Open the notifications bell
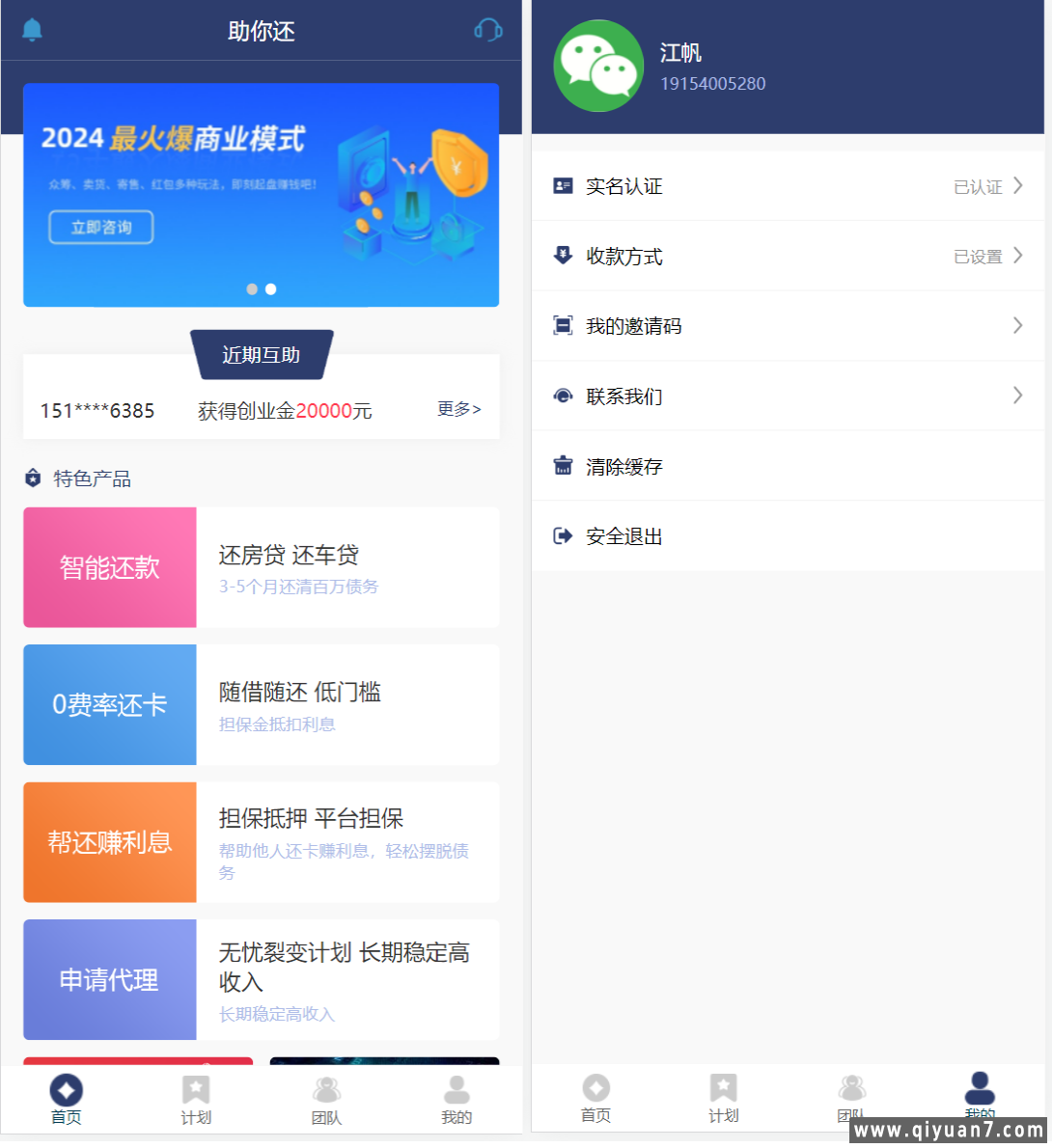The image size is (1052, 1148). pyautogui.click(x=32, y=30)
